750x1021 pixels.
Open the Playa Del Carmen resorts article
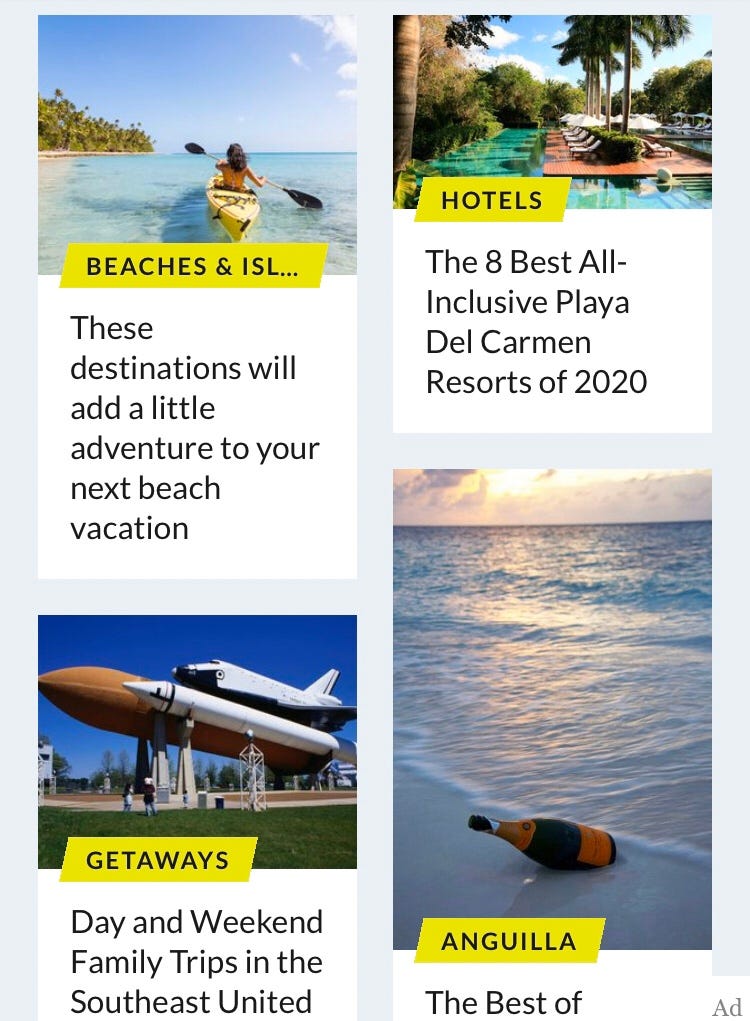(x=536, y=322)
